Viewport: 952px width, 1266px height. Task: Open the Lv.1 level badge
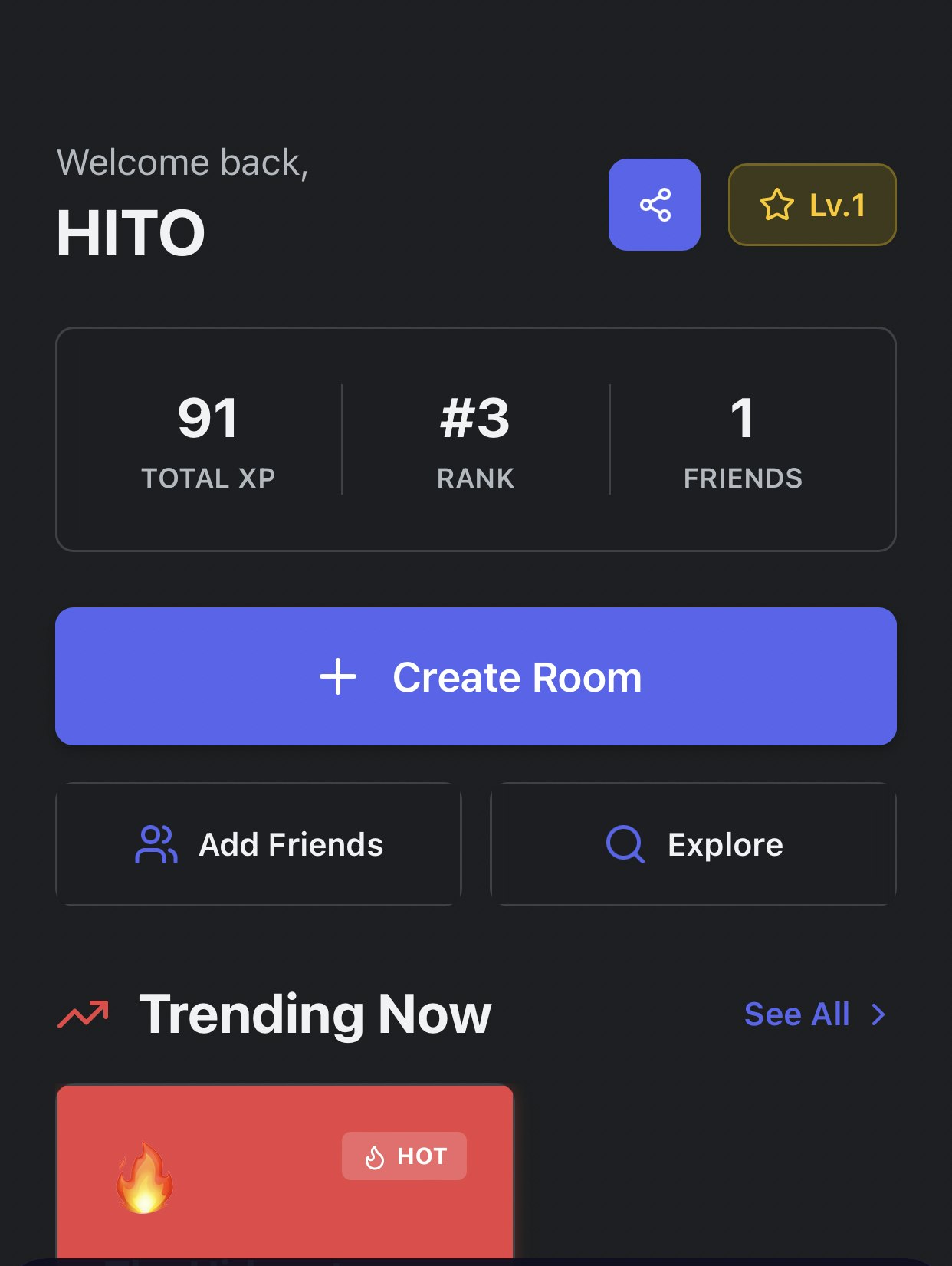(x=812, y=204)
